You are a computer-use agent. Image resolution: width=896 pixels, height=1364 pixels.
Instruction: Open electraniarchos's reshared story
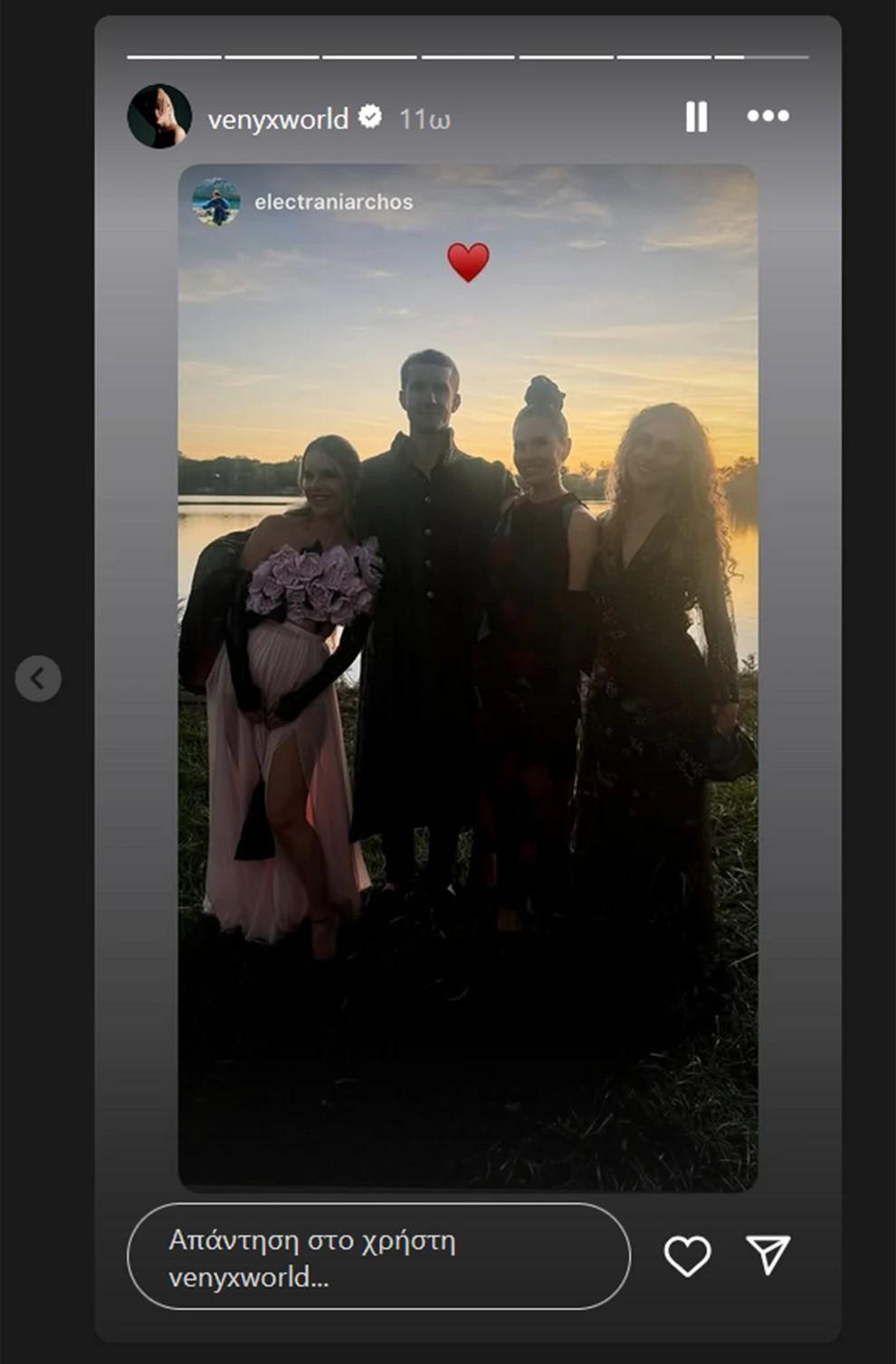(333, 202)
